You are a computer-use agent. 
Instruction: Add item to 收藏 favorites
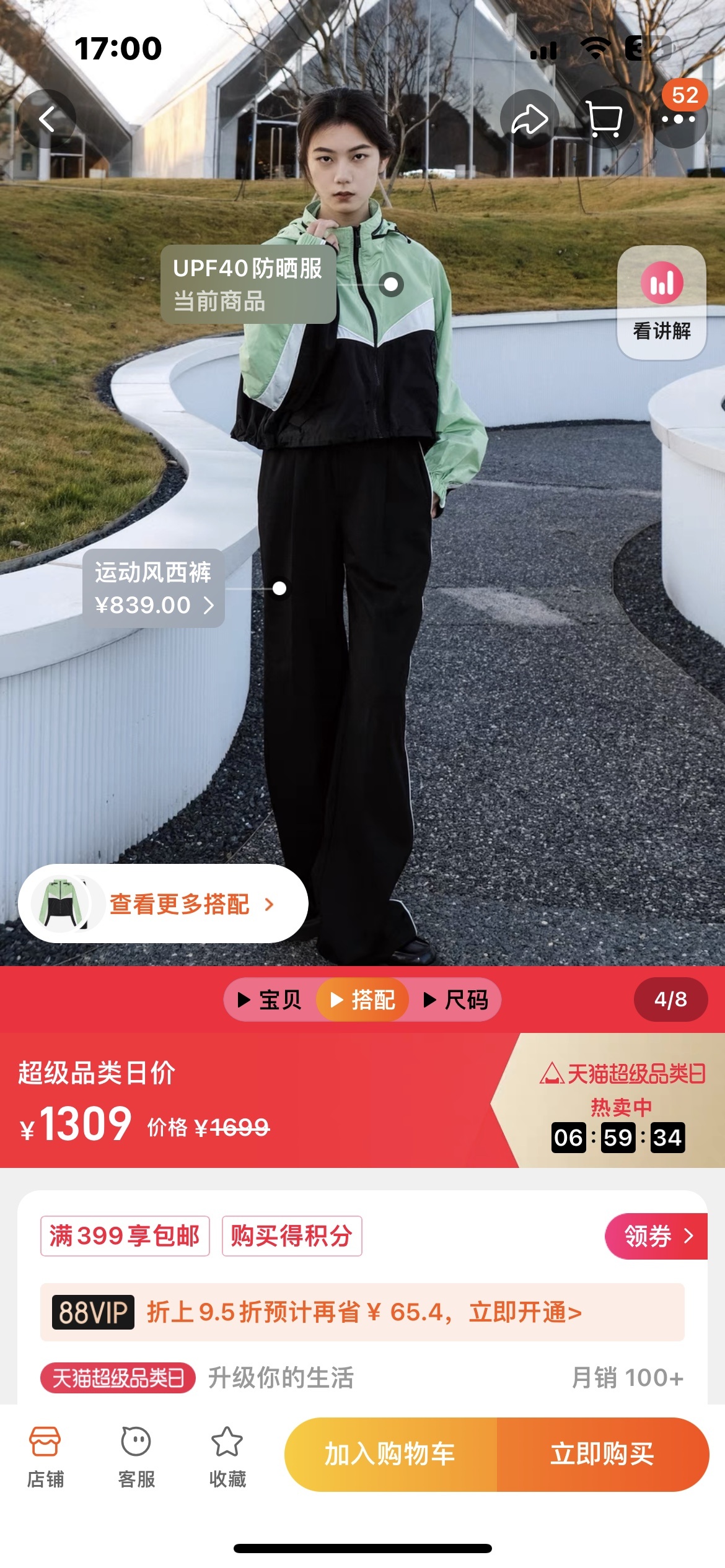pyautogui.click(x=227, y=1456)
